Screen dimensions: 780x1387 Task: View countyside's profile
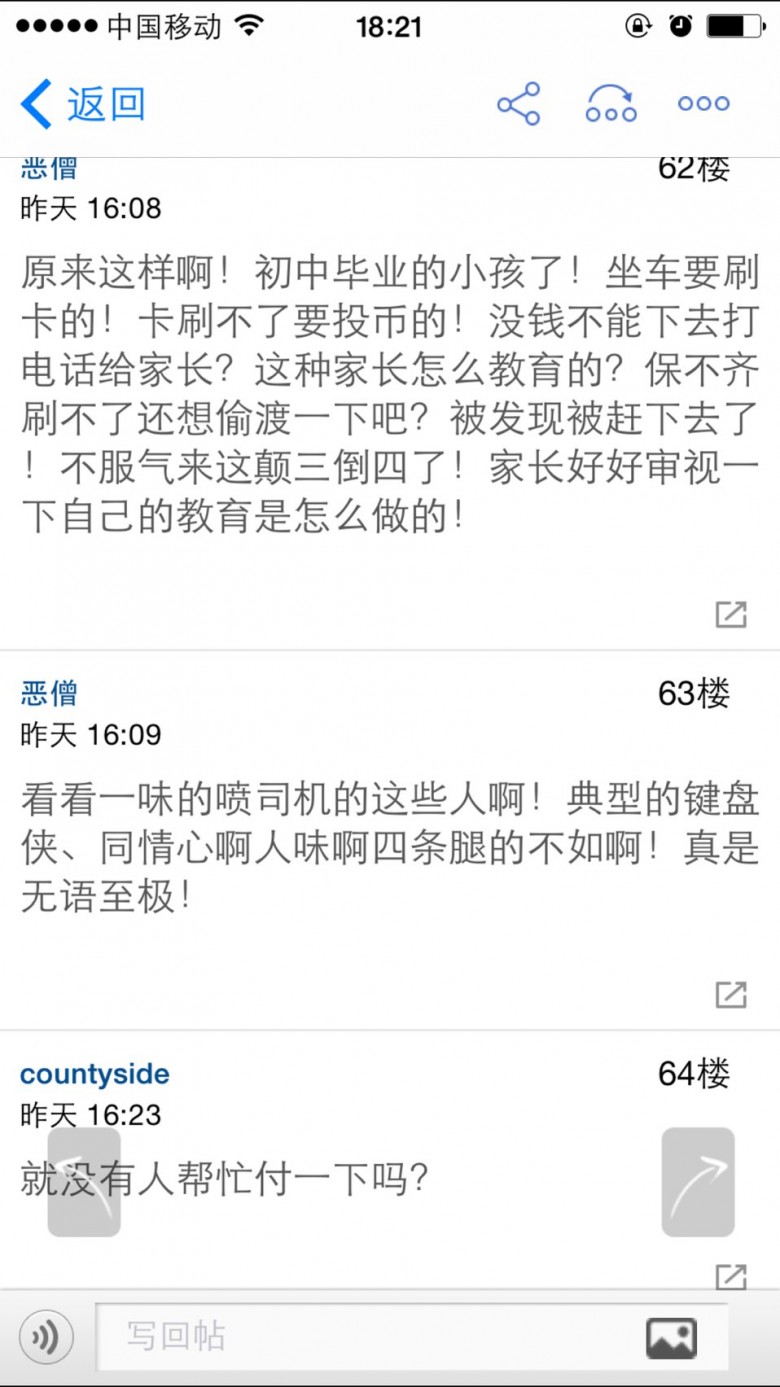tap(95, 1074)
